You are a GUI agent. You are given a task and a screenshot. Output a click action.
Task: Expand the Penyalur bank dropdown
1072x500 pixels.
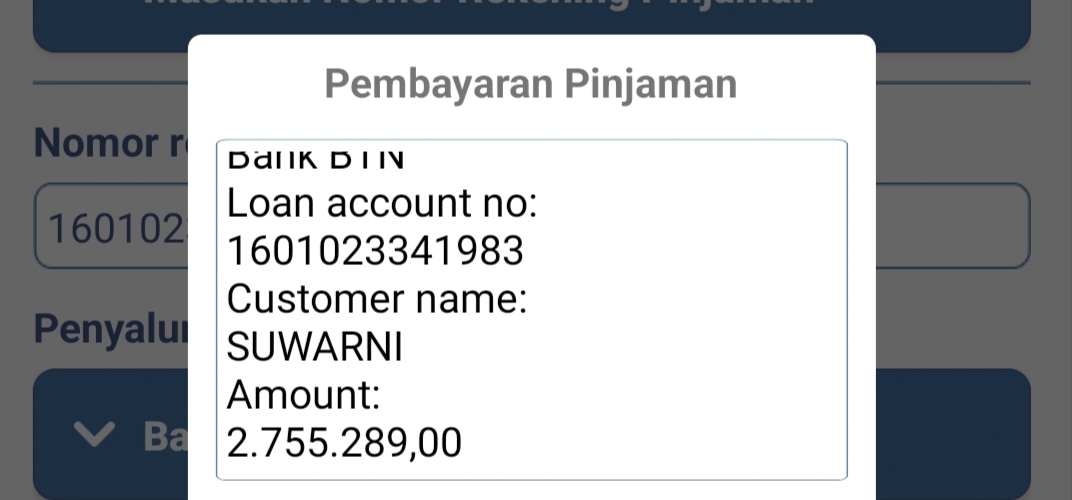[110, 435]
